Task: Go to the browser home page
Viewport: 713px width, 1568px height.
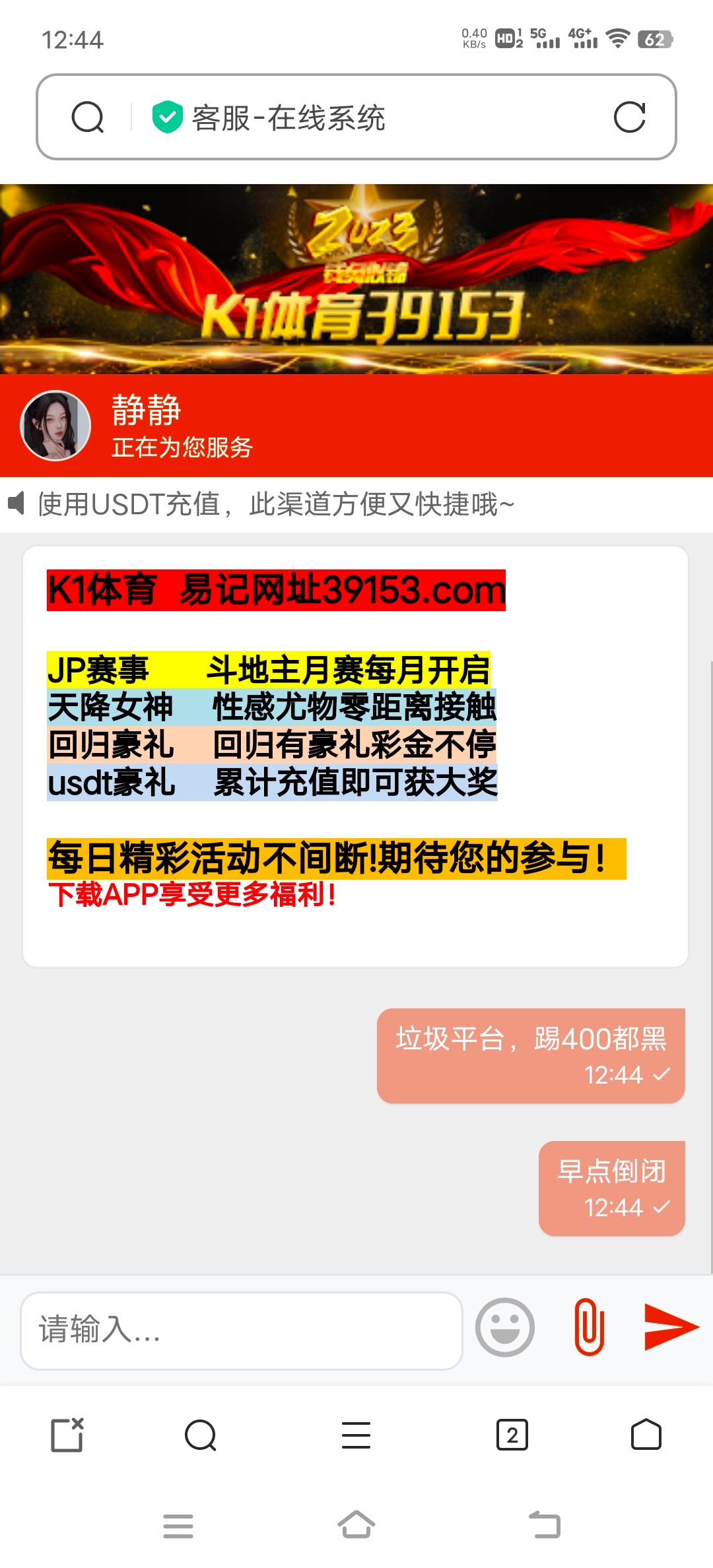Action: coord(646,1435)
